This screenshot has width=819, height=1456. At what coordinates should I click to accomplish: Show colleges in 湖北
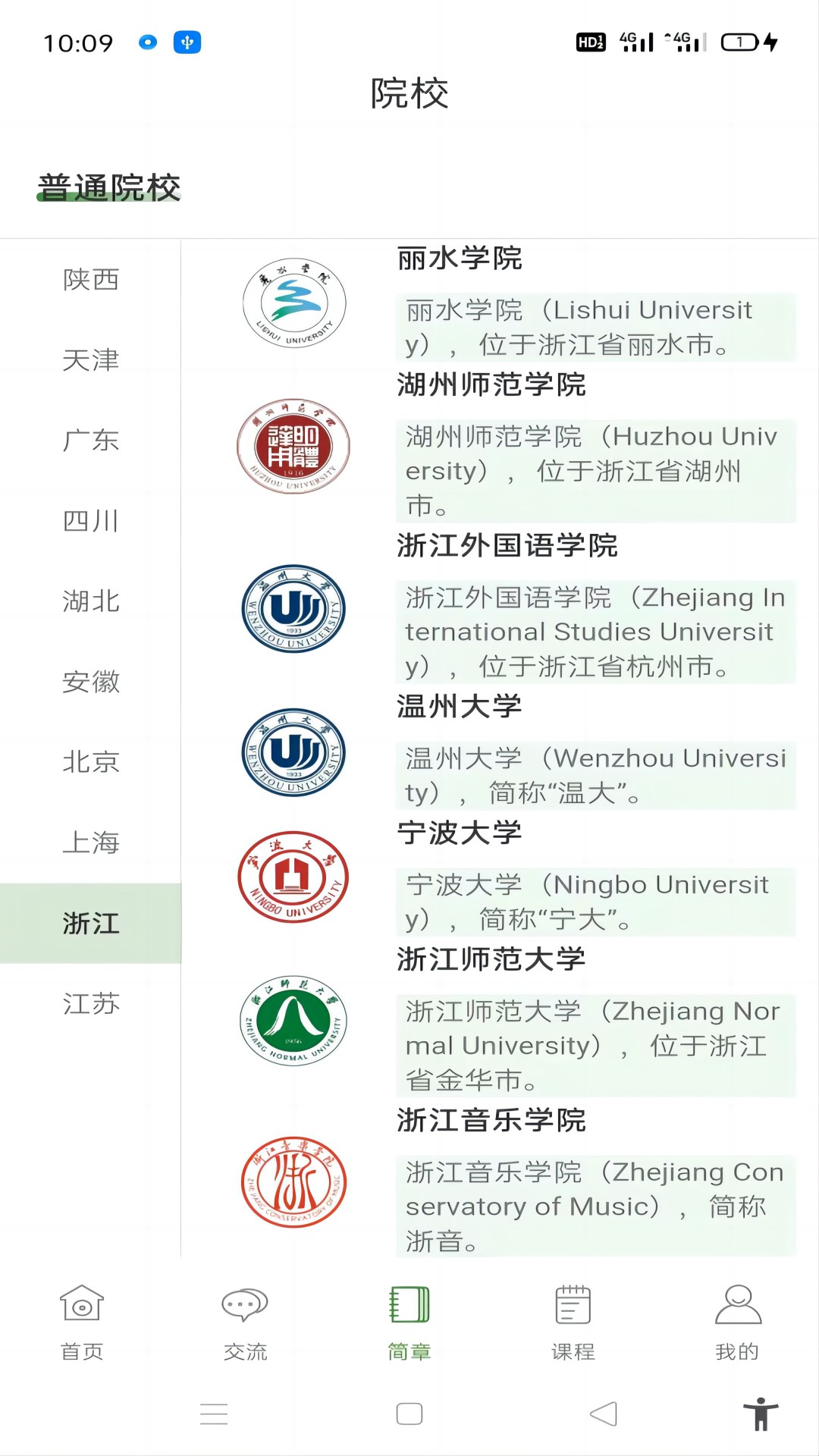tap(90, 601)
